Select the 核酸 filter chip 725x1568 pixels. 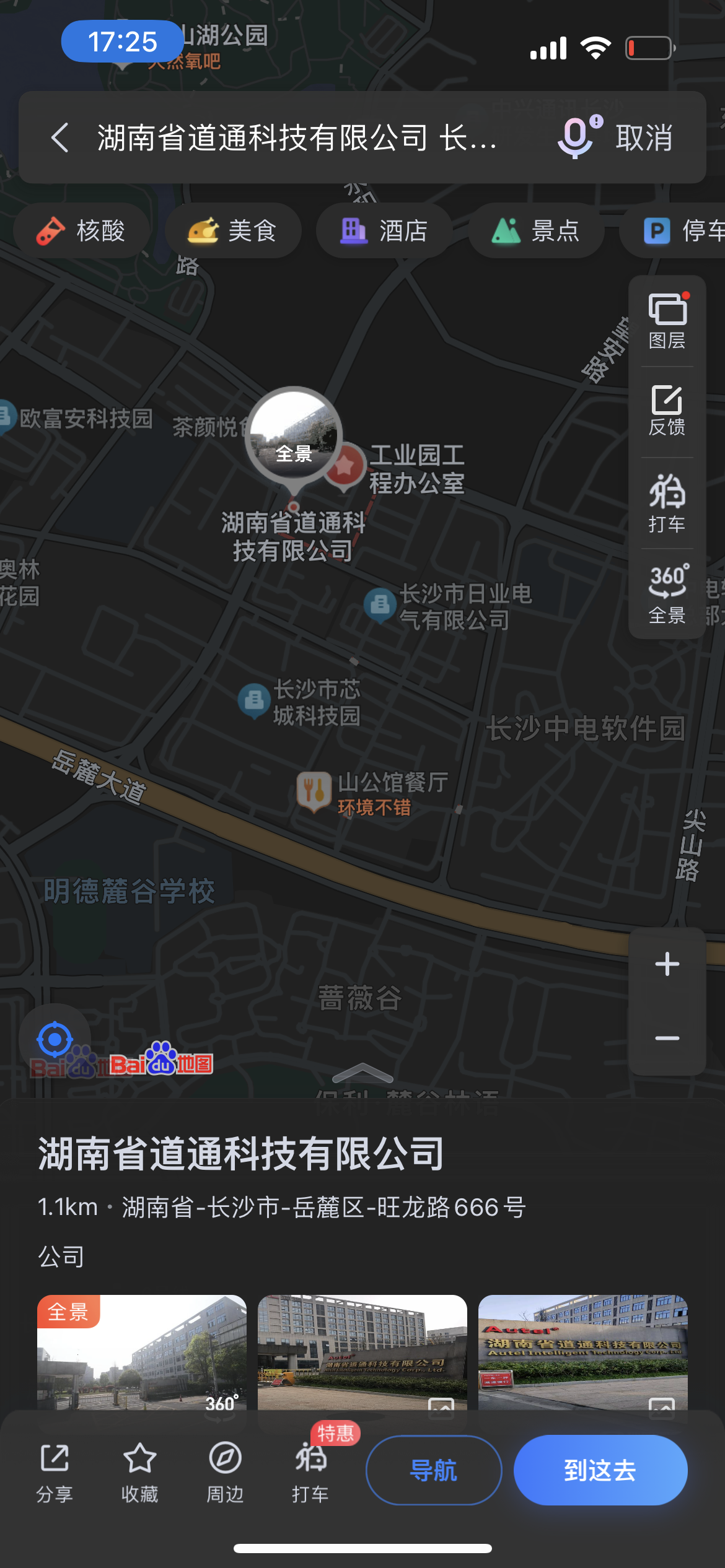click(x=81, y=231)
